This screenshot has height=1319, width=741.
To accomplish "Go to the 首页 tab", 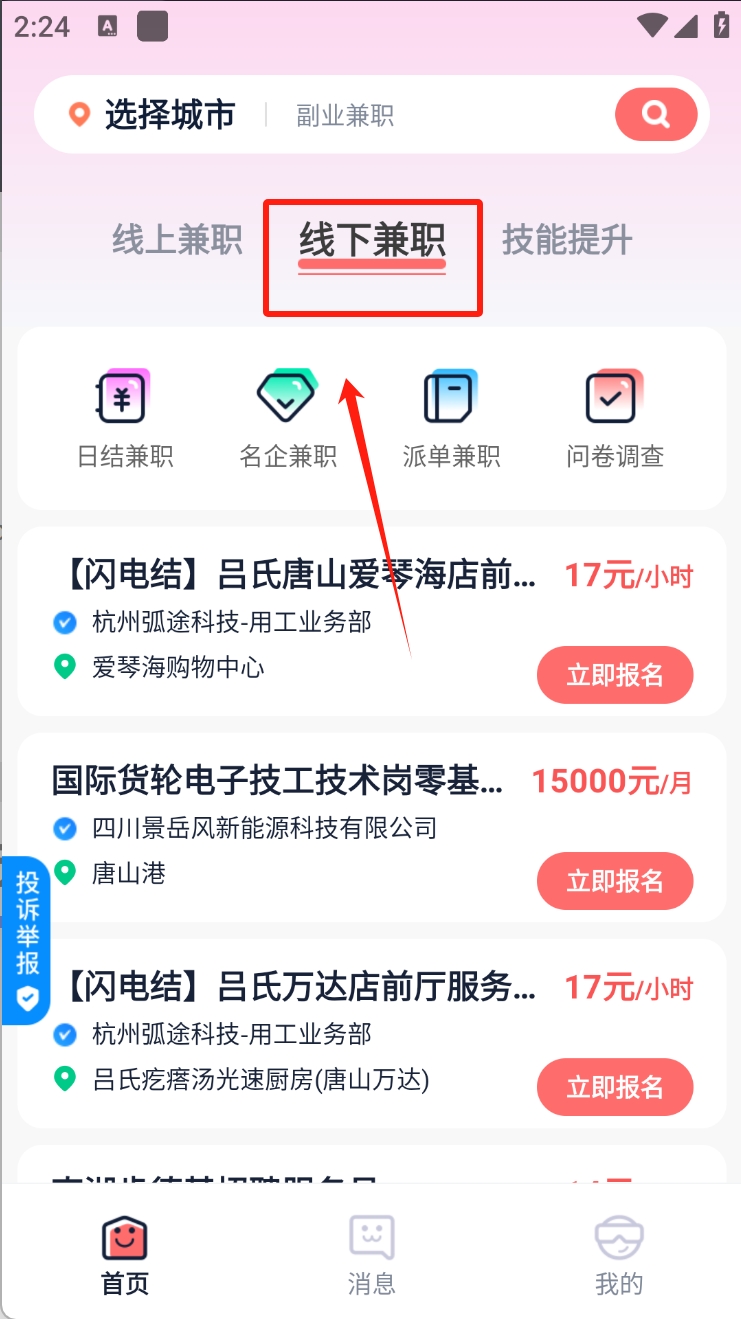I will [x=125, y=1255].
